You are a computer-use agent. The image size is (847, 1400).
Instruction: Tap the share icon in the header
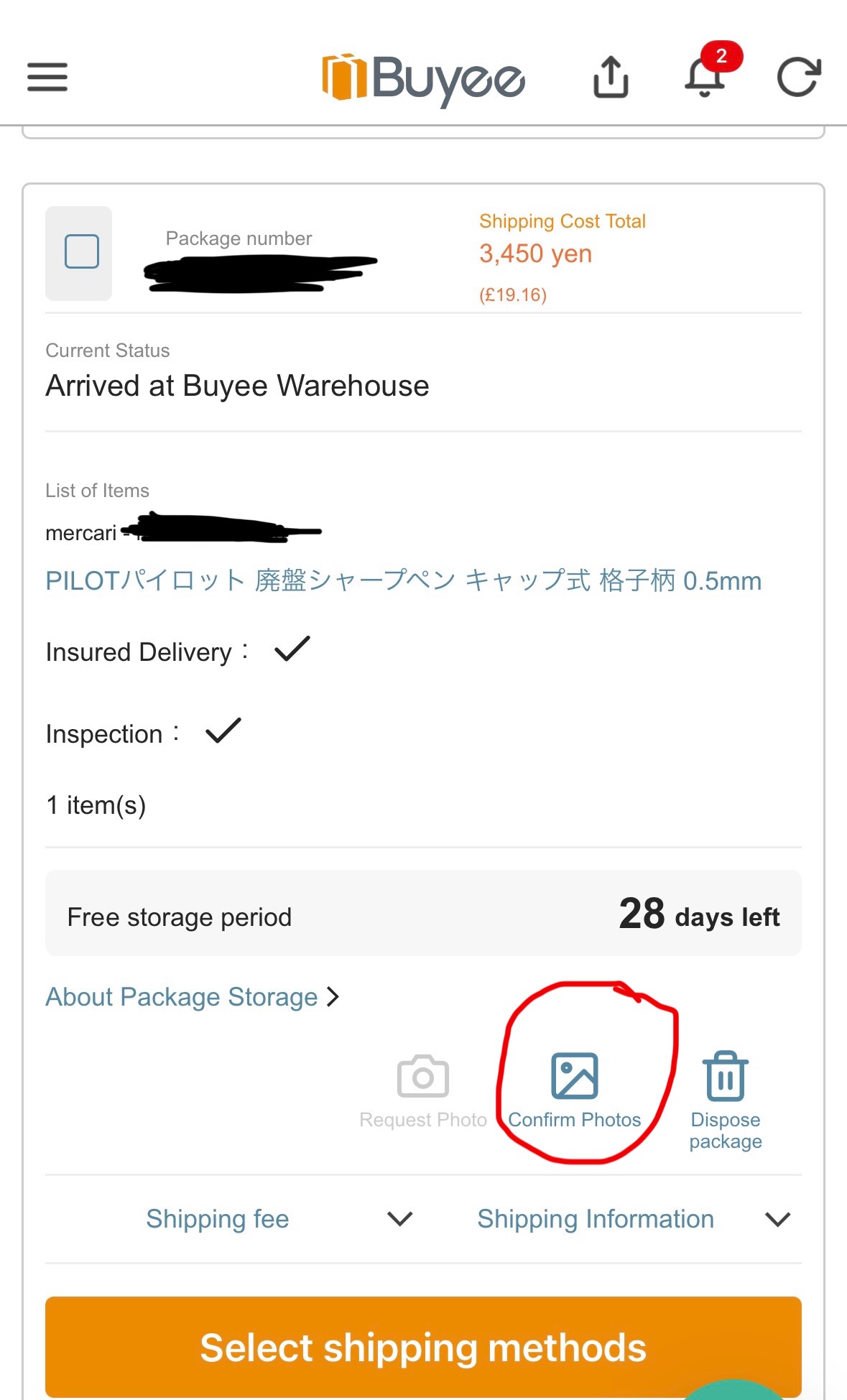pos(611,77)
